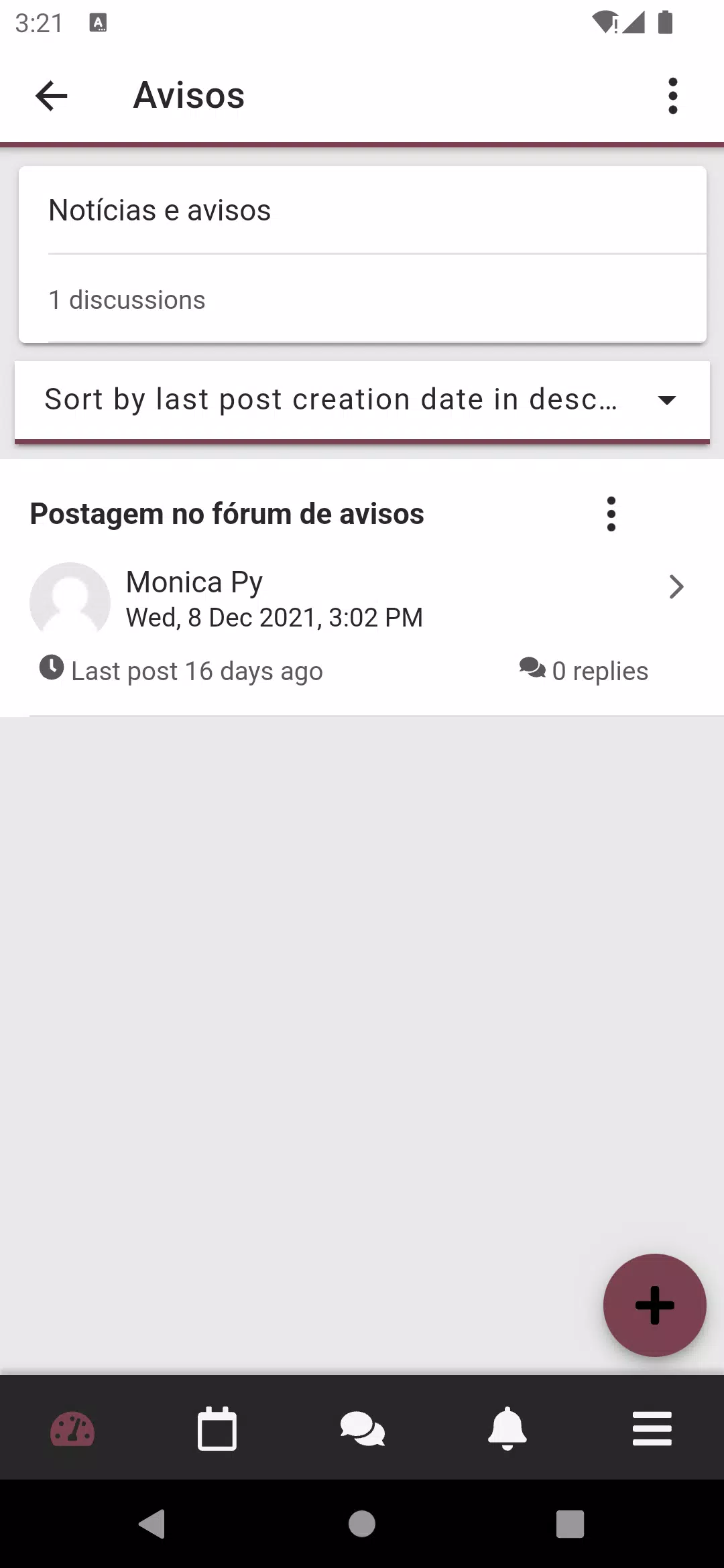The width and height of the screenshot is (724, 1568).
Task: Create a new discussion with the plus button
Action: pyautogui.click(x=654, y=1305)
